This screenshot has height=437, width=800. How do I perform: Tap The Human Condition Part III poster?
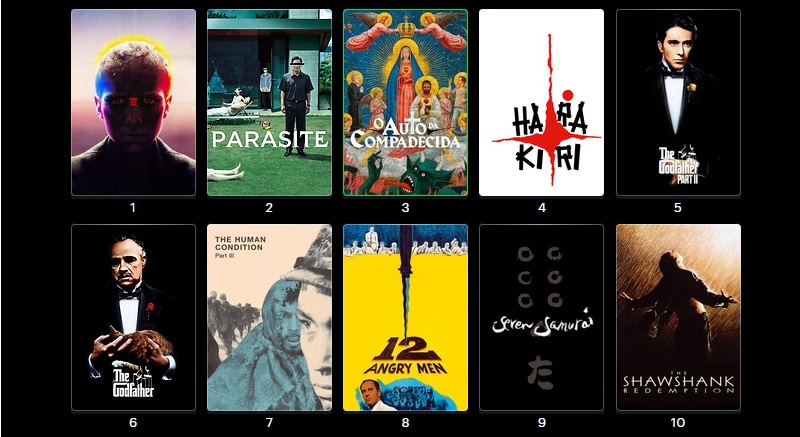tap(269, 317)
